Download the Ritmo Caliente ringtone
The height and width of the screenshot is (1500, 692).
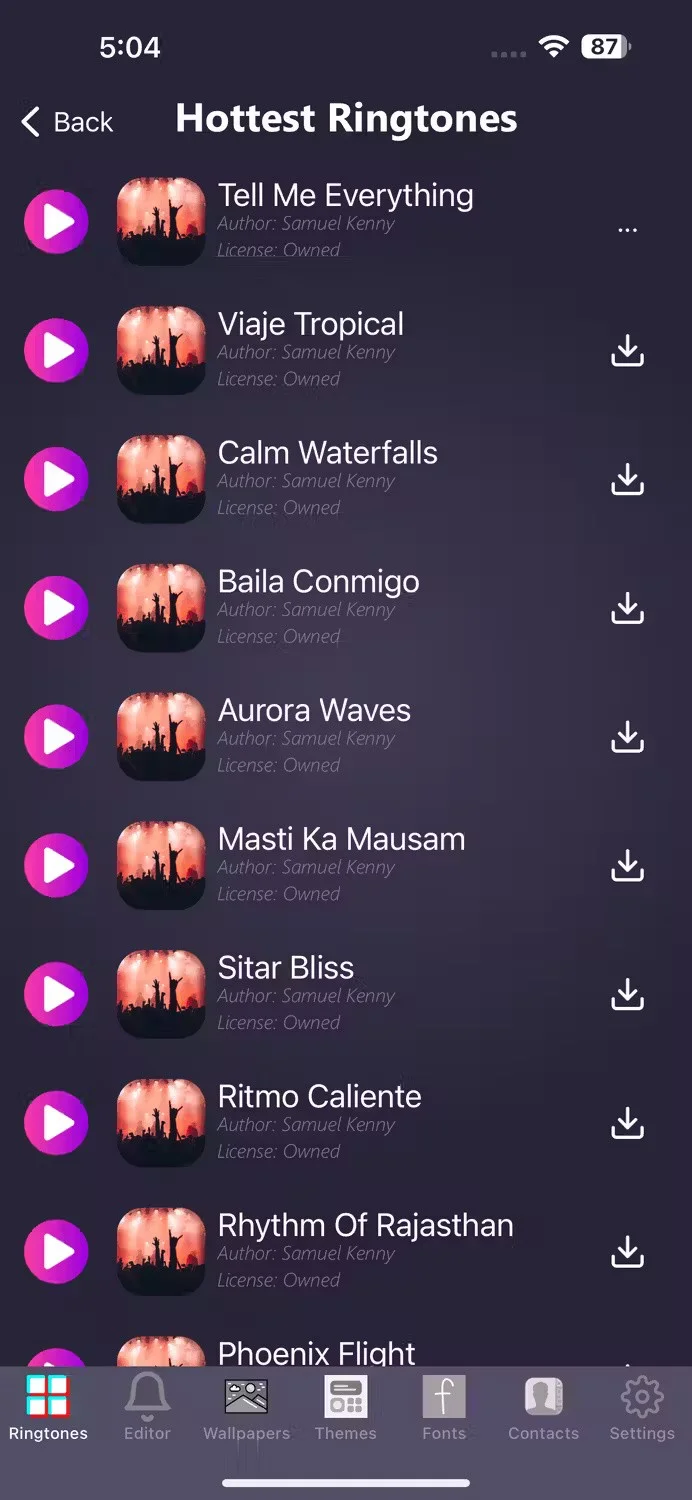(627, 1123)
